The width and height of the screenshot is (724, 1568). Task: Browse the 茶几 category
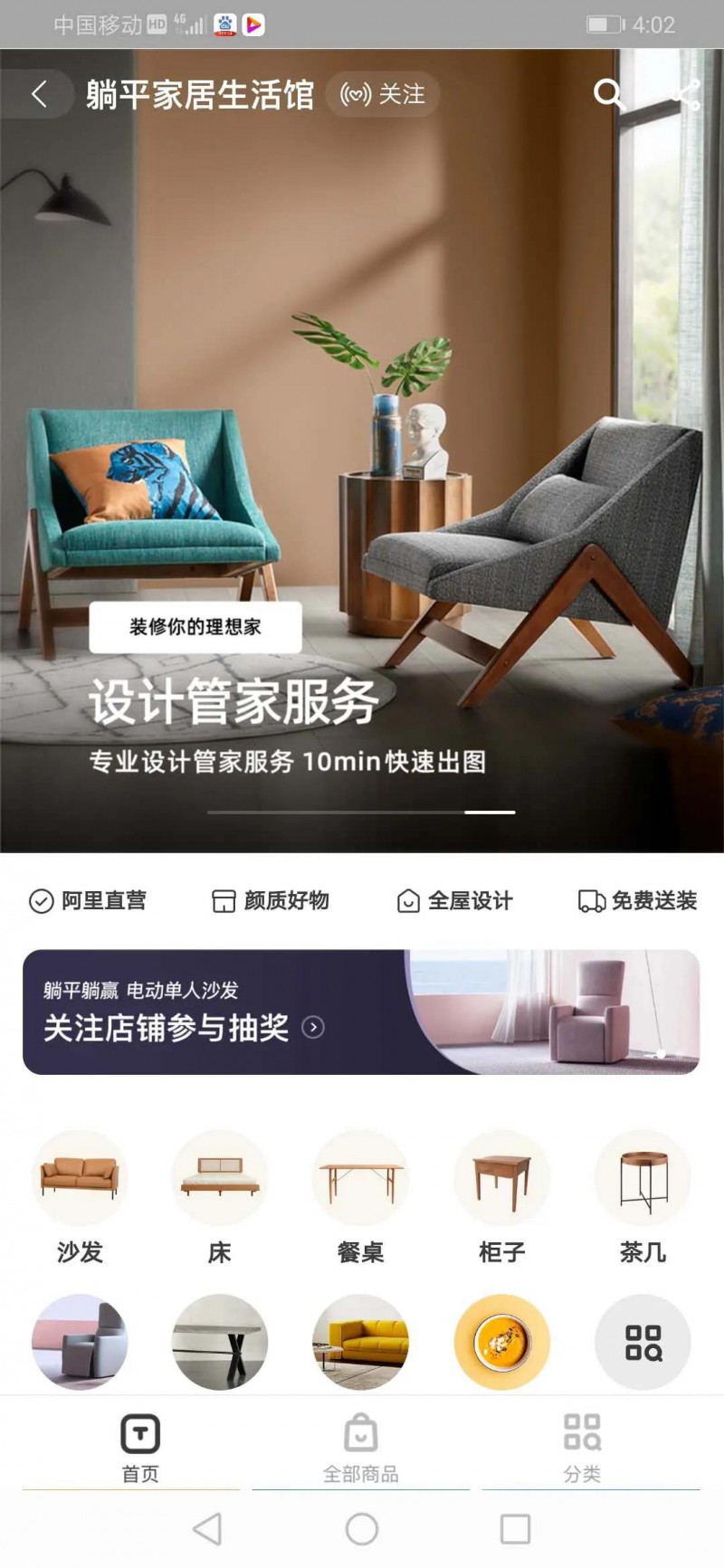(x=643, y=1196)
